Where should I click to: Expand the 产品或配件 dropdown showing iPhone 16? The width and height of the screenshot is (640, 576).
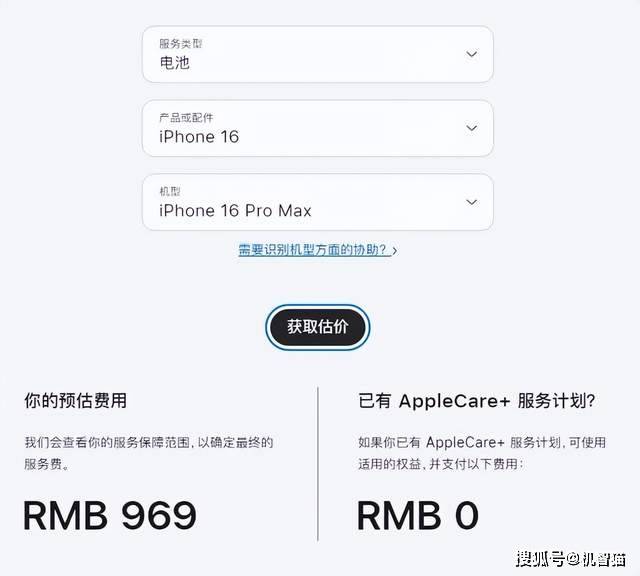(x=318, y=128)
